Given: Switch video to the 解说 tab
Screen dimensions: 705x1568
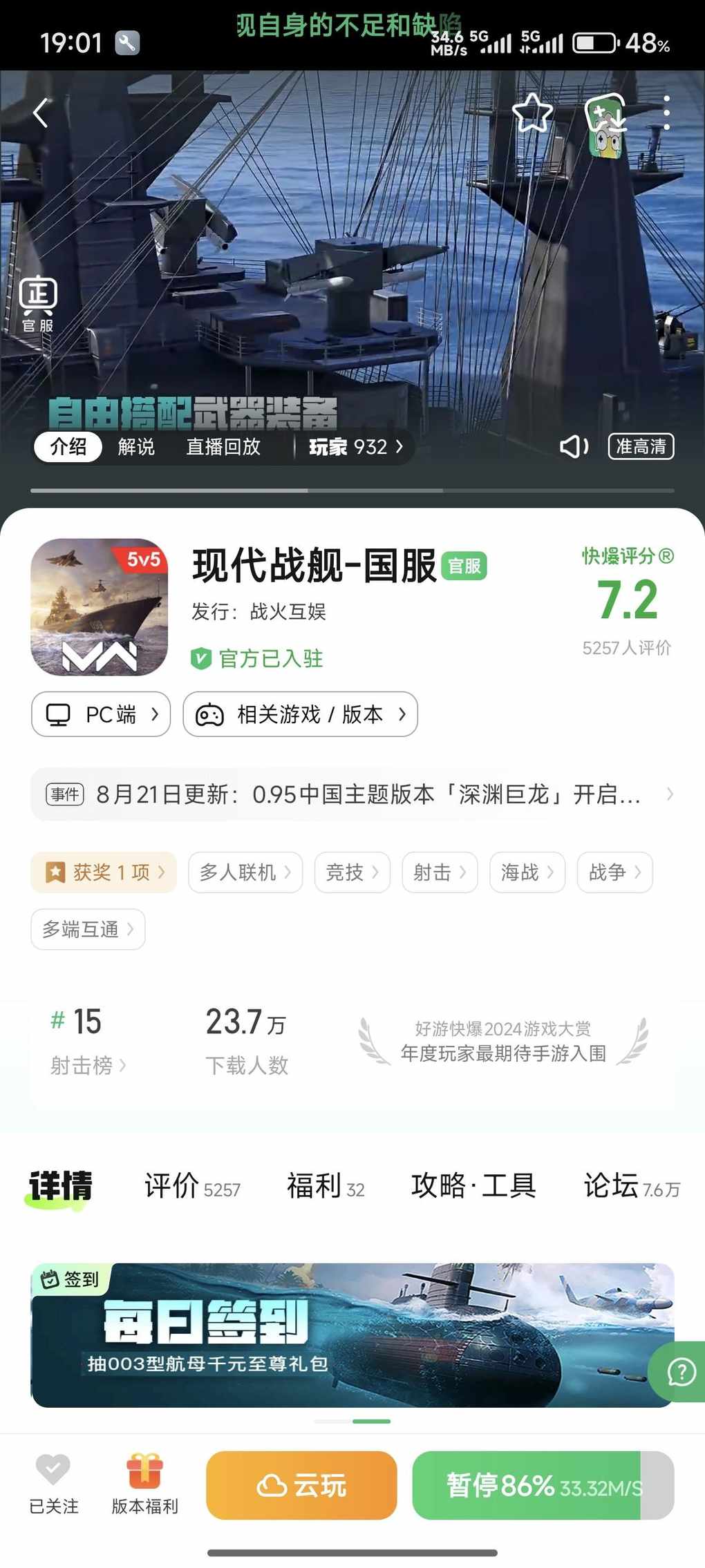Looking at the screenshot, I should point(136,447).
